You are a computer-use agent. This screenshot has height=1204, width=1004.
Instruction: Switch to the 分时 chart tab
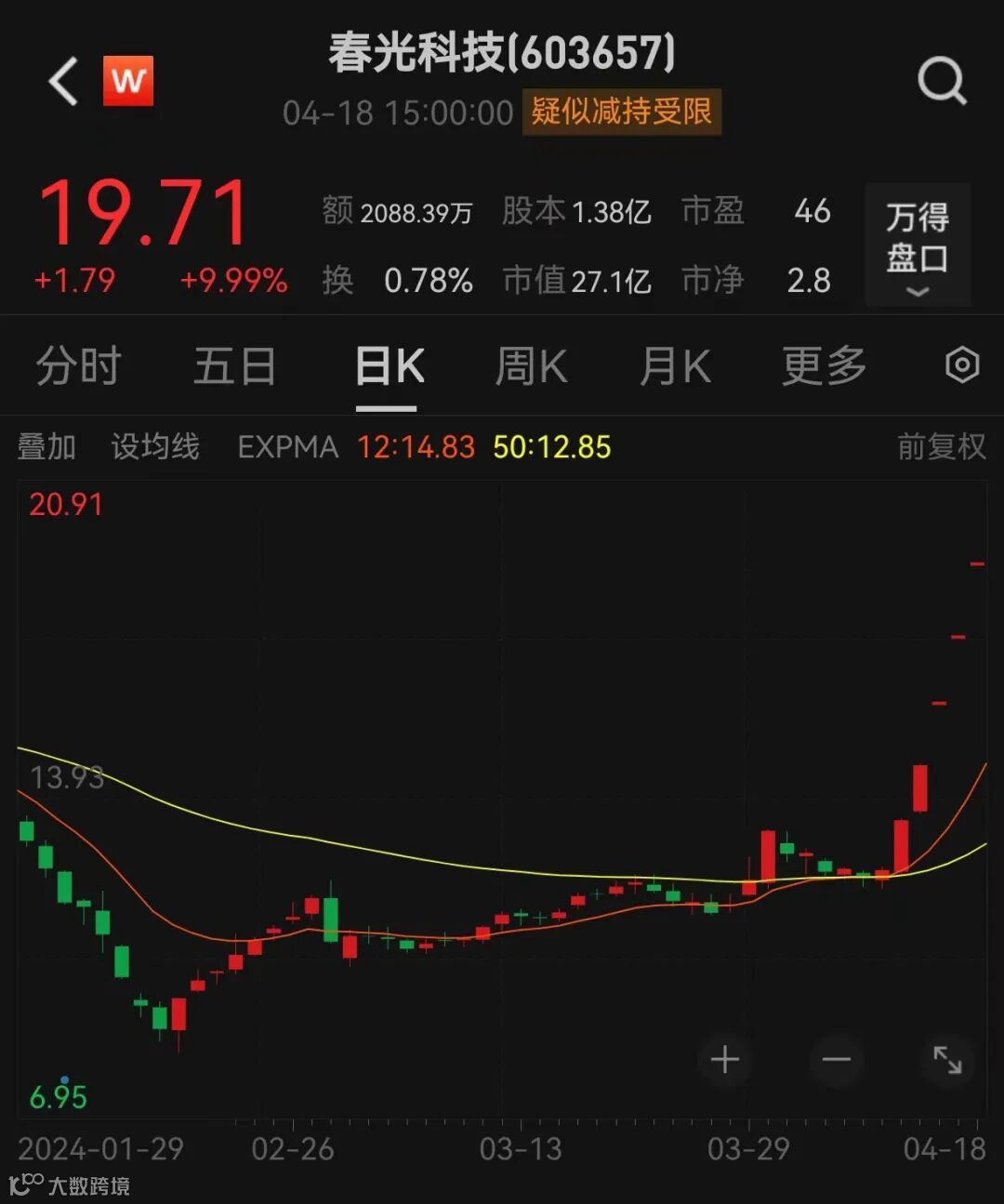click(78, 366)
